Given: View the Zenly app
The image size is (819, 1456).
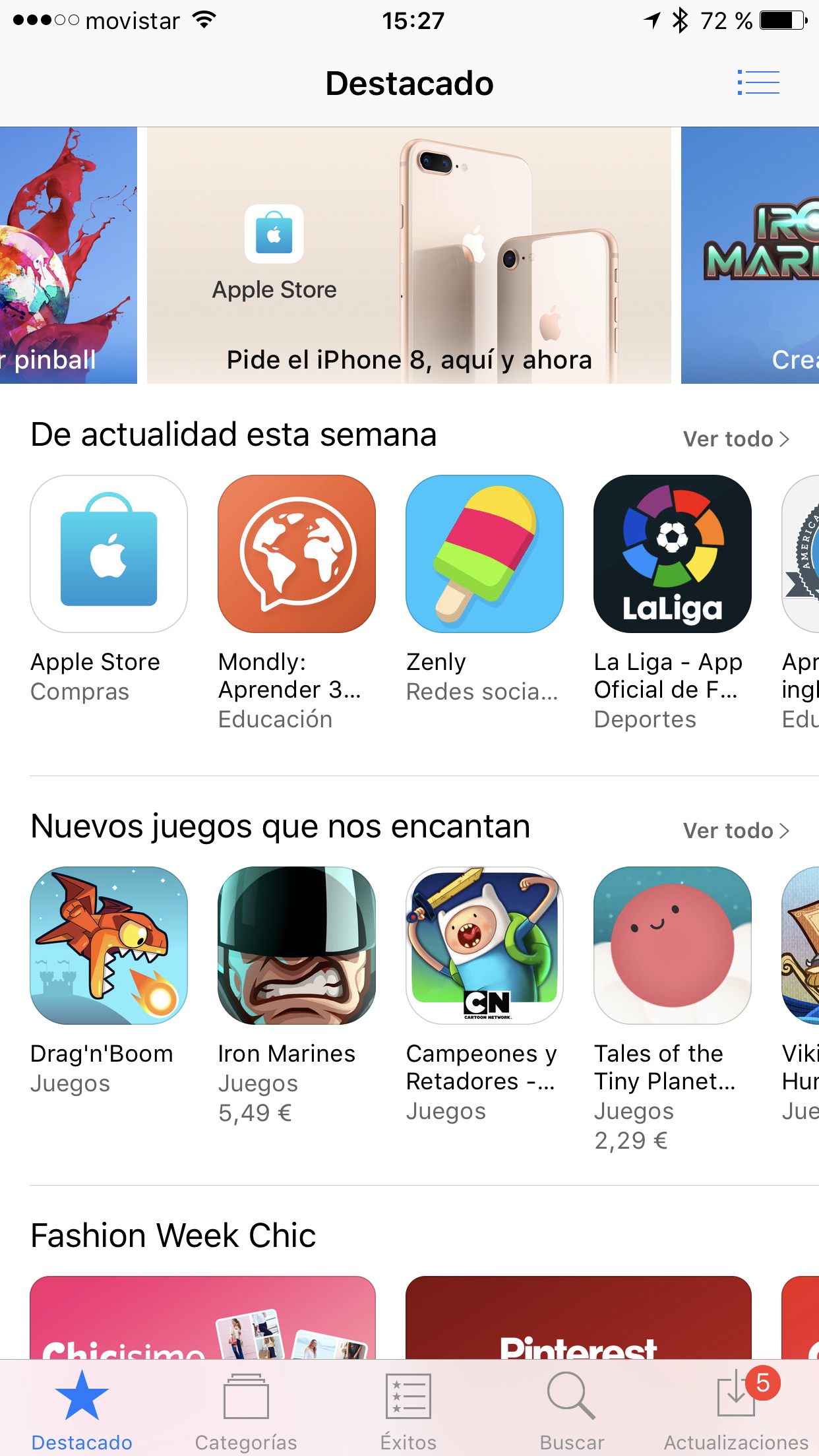Looking at the screenshot, I should pos(485,554).
